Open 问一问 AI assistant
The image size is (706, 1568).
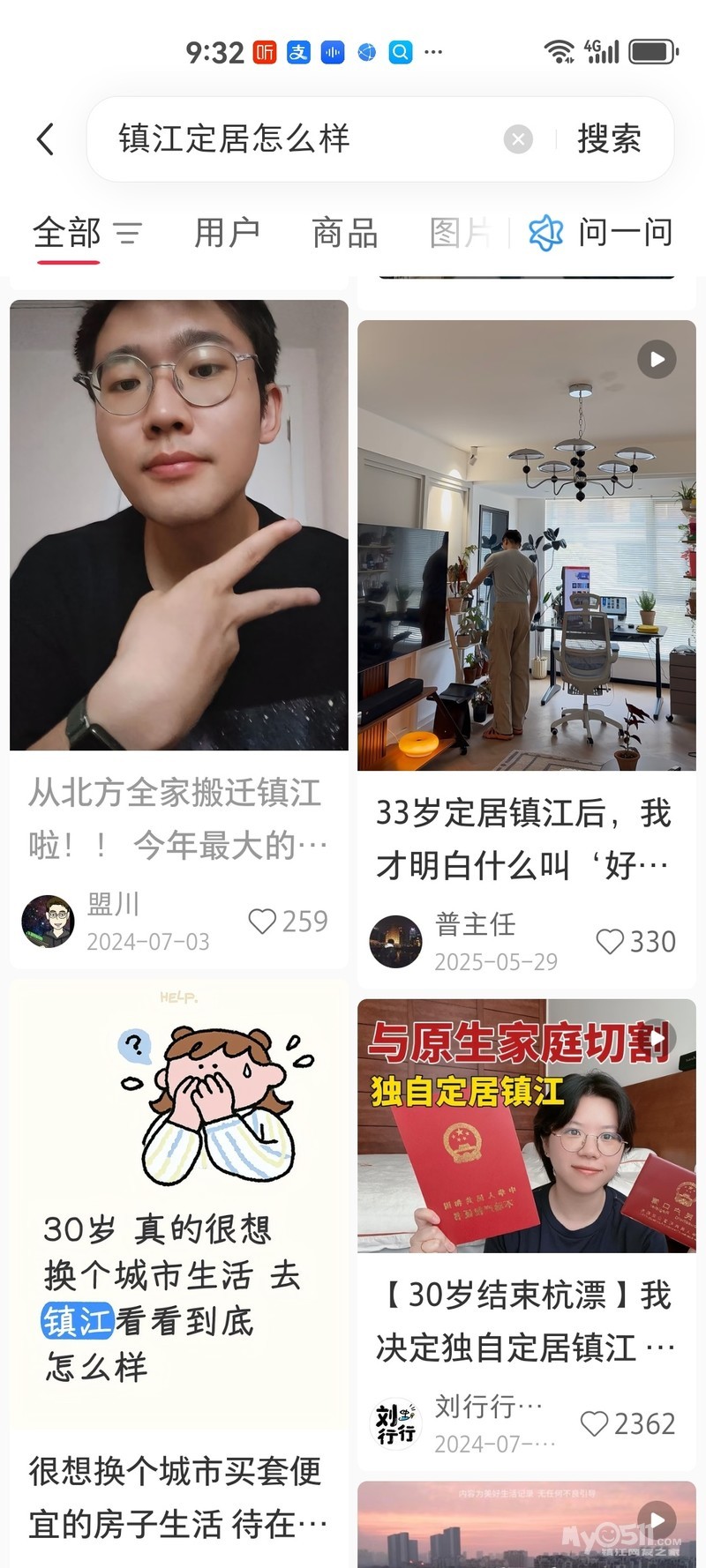602,234
